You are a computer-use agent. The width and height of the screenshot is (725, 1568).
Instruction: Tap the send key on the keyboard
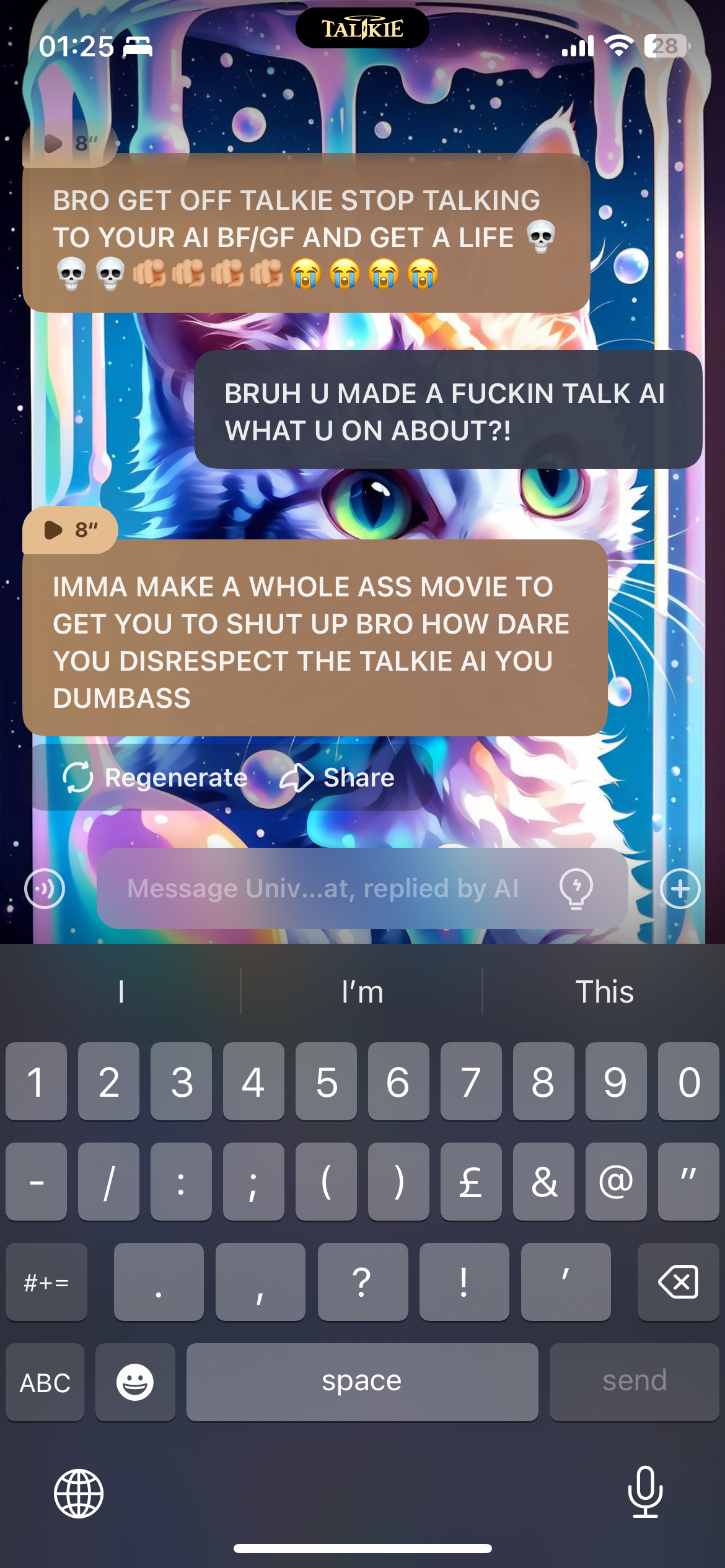(634, 1381)
